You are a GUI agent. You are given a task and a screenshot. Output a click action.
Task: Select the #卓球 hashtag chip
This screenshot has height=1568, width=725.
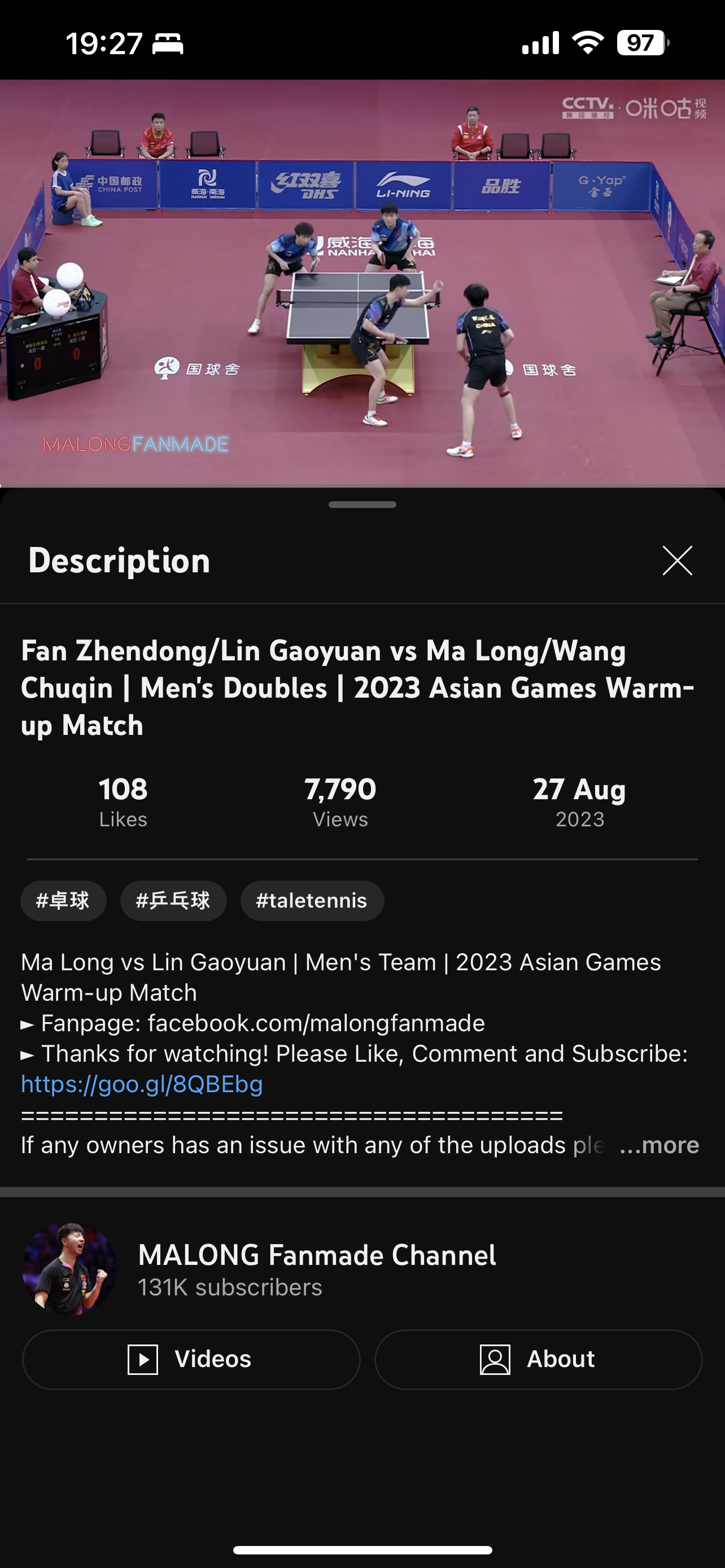click(x=63, y=900)
